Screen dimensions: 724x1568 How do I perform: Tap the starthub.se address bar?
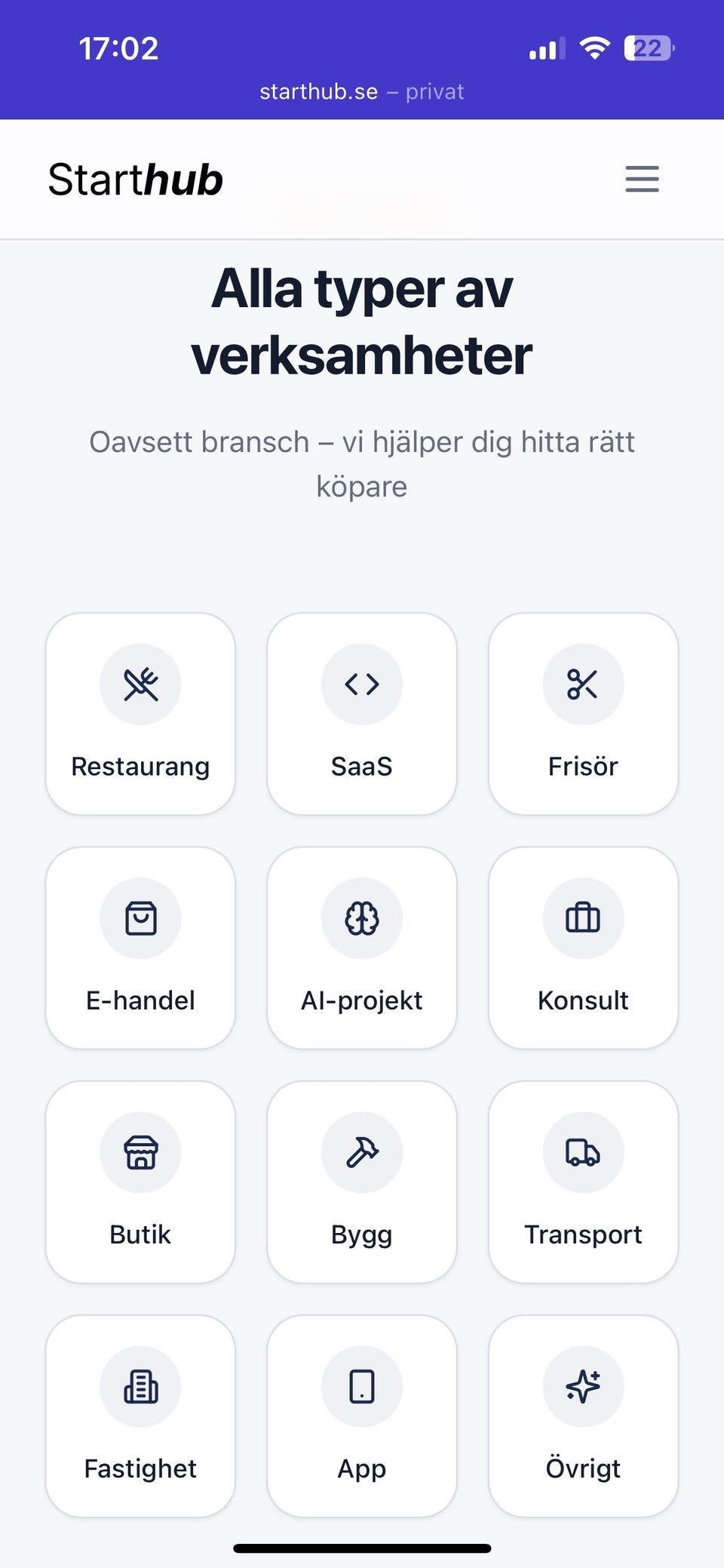[x=361, y=92]
